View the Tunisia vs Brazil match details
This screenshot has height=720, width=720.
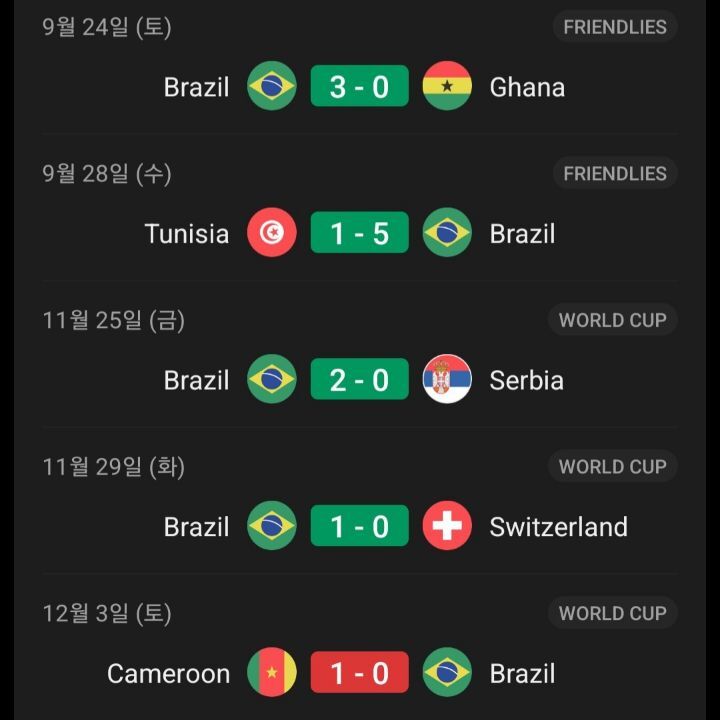[359, 234]
